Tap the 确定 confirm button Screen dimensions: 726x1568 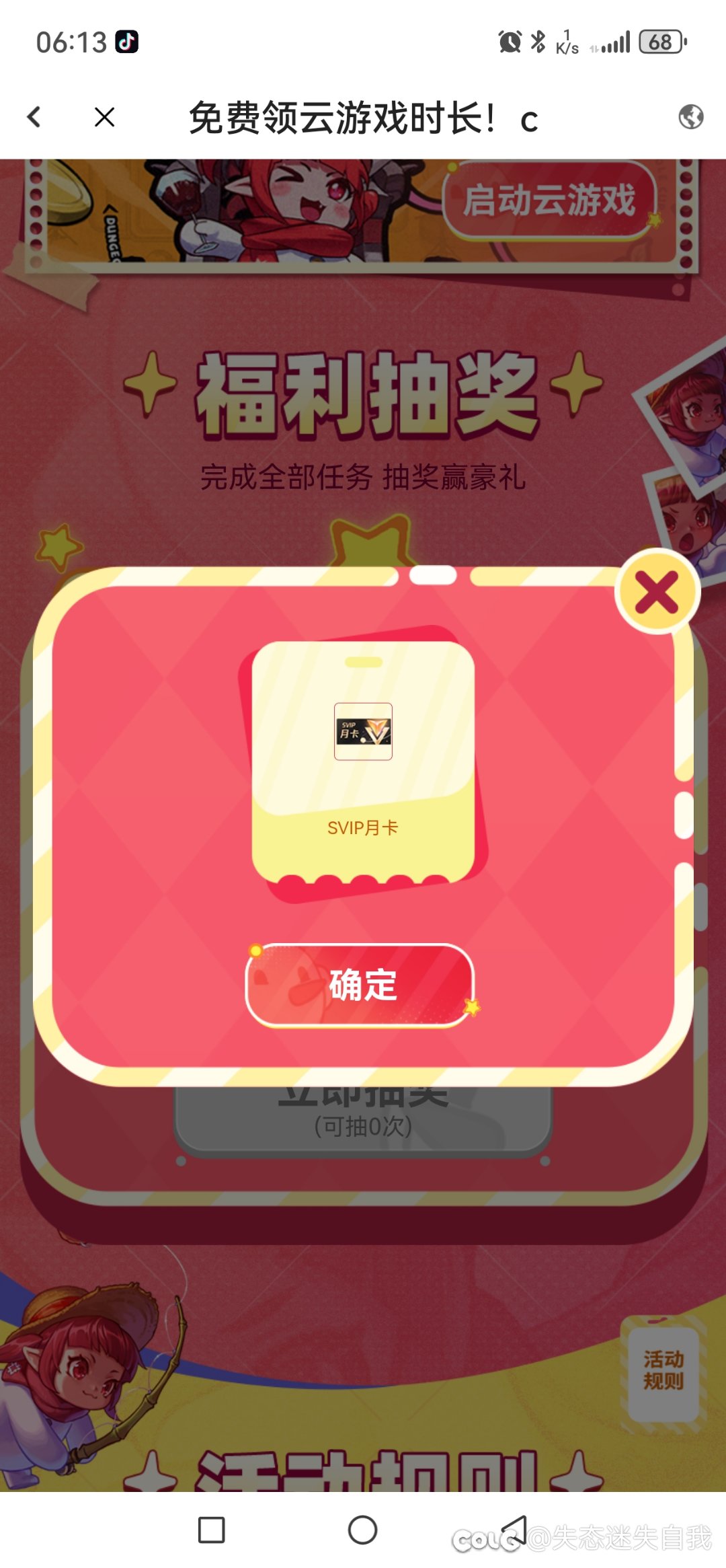(361, 985)
